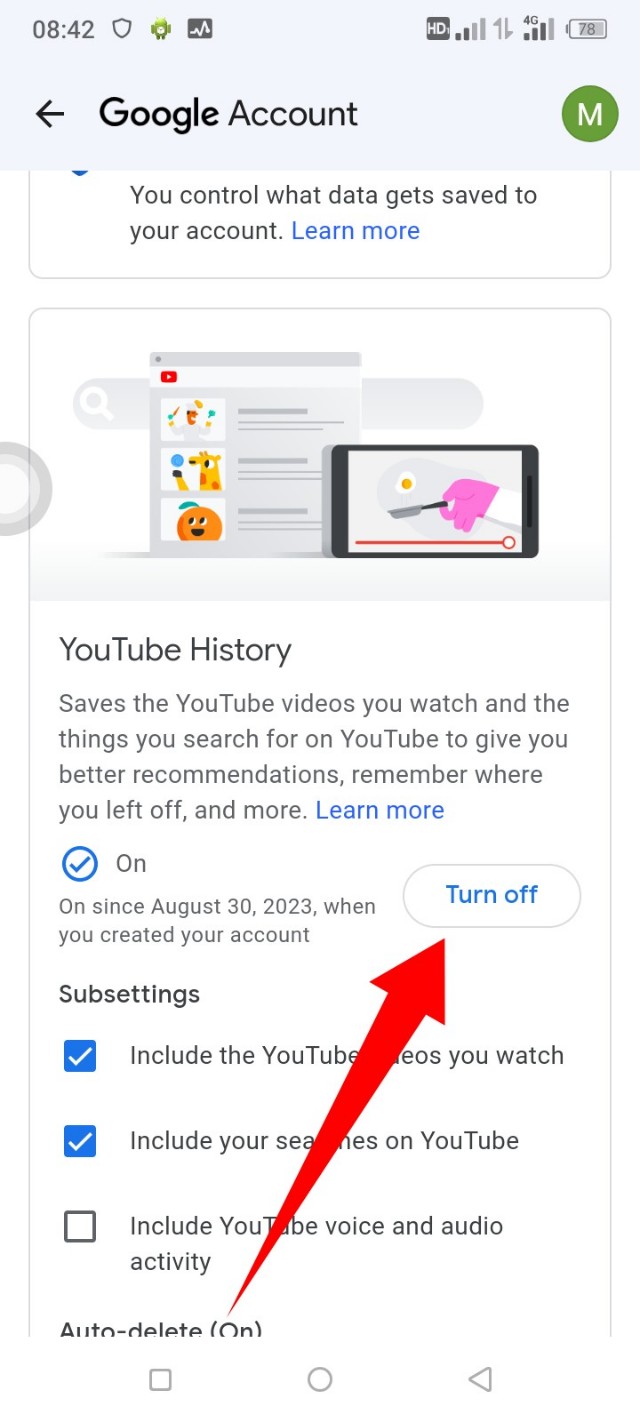This screenshot has width=640, height=1422.
Task: Turn off YouTube History
Action: (x=491, y=895)
